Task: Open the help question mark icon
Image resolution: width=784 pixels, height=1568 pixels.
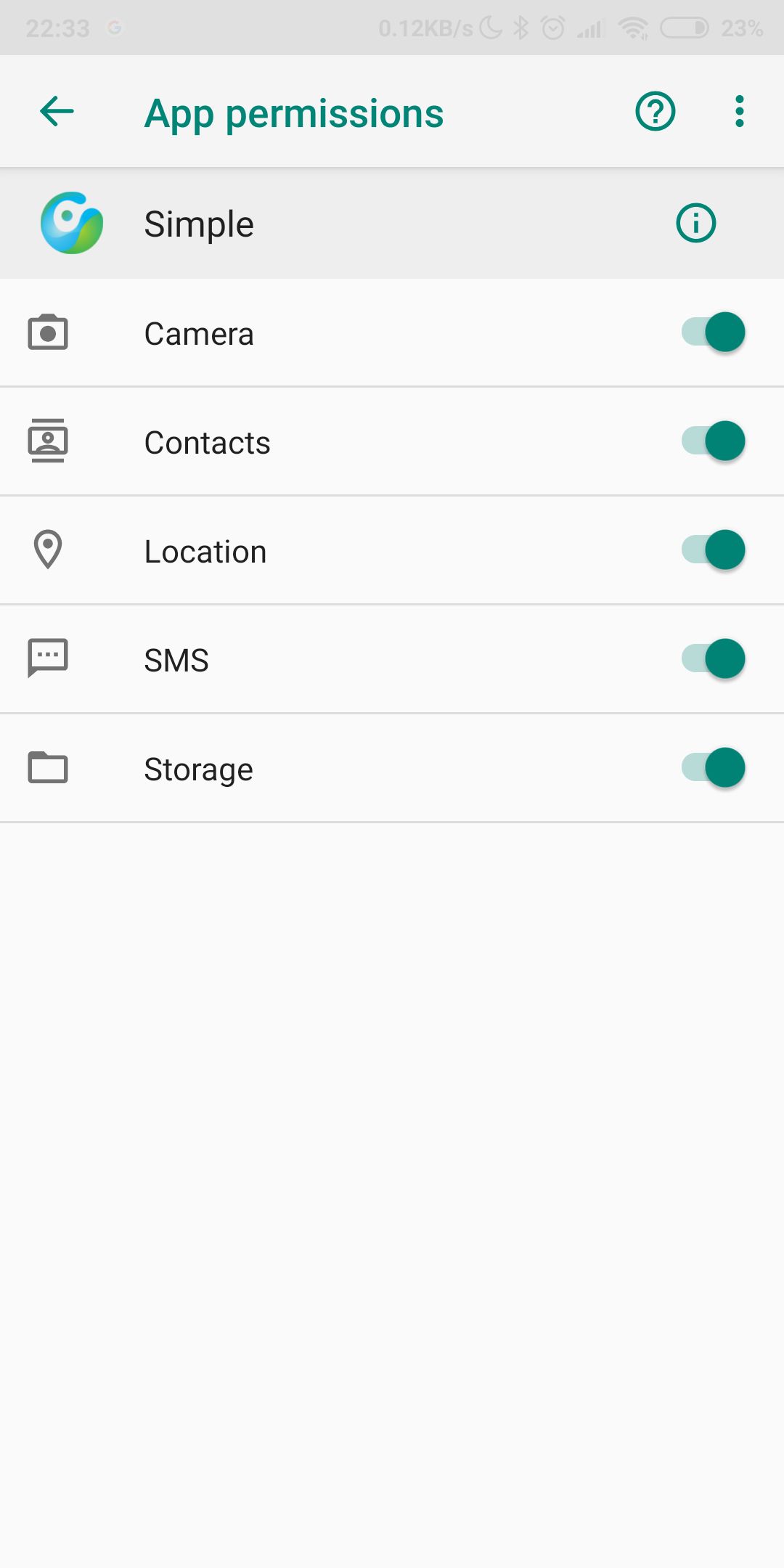Action: pos(656,112)
